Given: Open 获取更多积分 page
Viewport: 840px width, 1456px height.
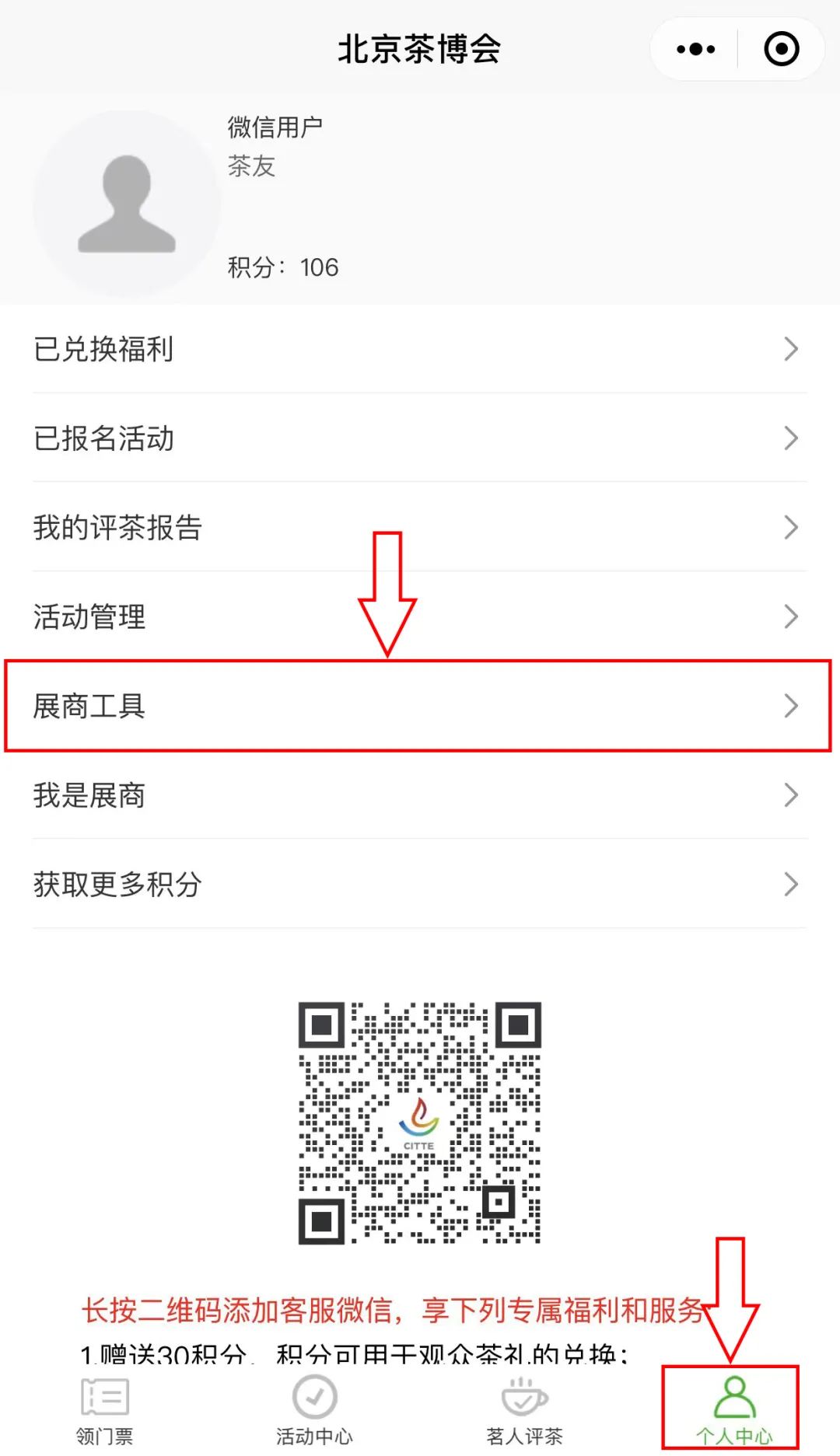Looking at the screenshot, I should pyautogui.click(x=420, y=885).
